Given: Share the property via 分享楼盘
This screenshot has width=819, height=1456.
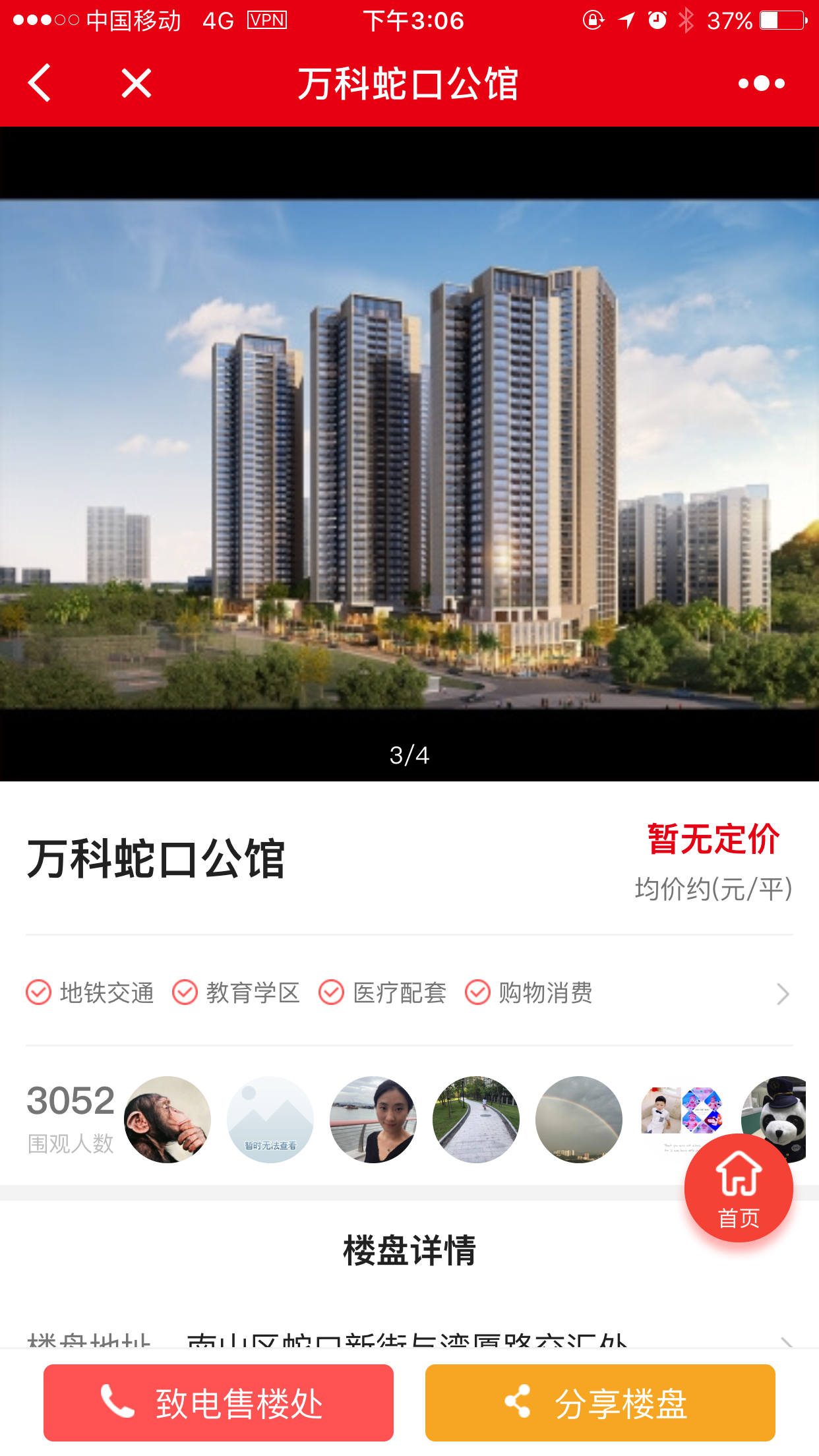Looking at the screenshot, I should click(600, 1403).
